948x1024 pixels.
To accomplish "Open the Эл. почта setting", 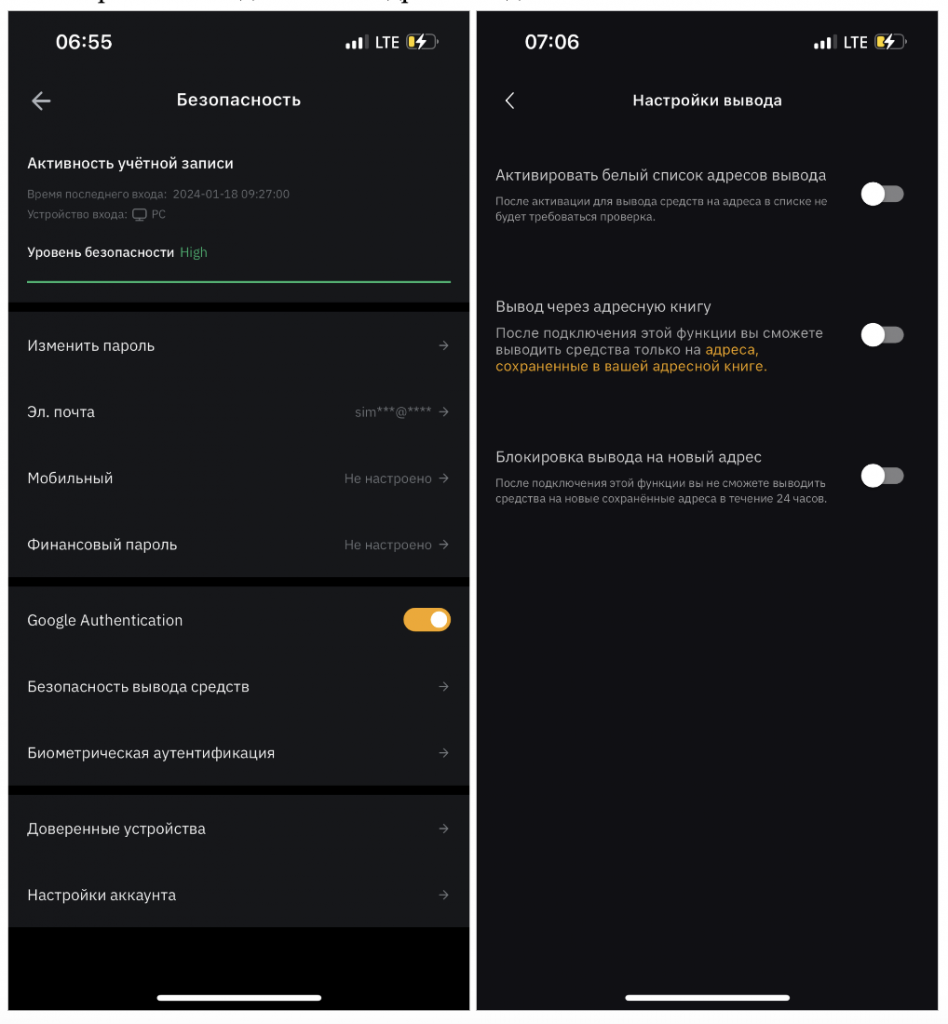I will click(x=238, y=412).
